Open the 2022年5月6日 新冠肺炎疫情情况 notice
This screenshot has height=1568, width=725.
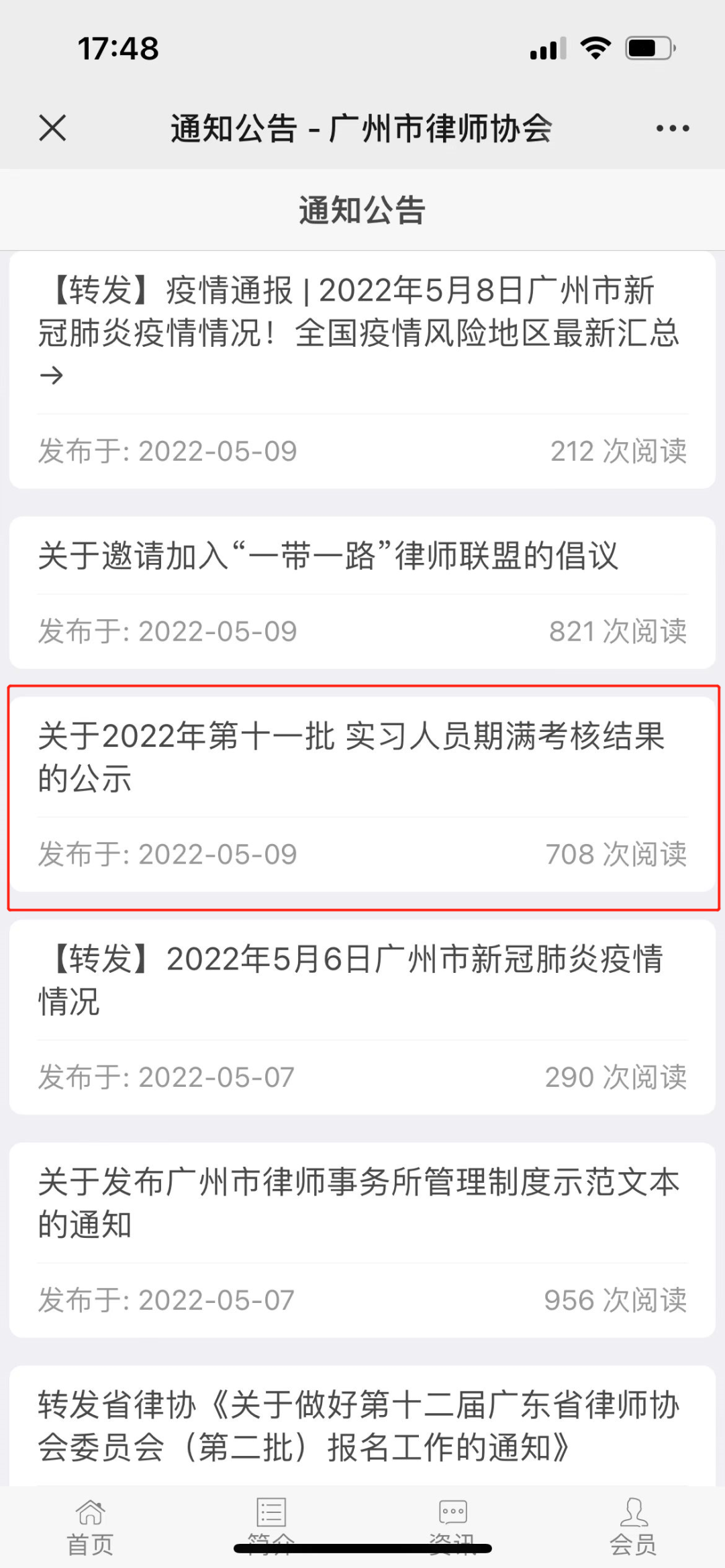pos(362,1017)
